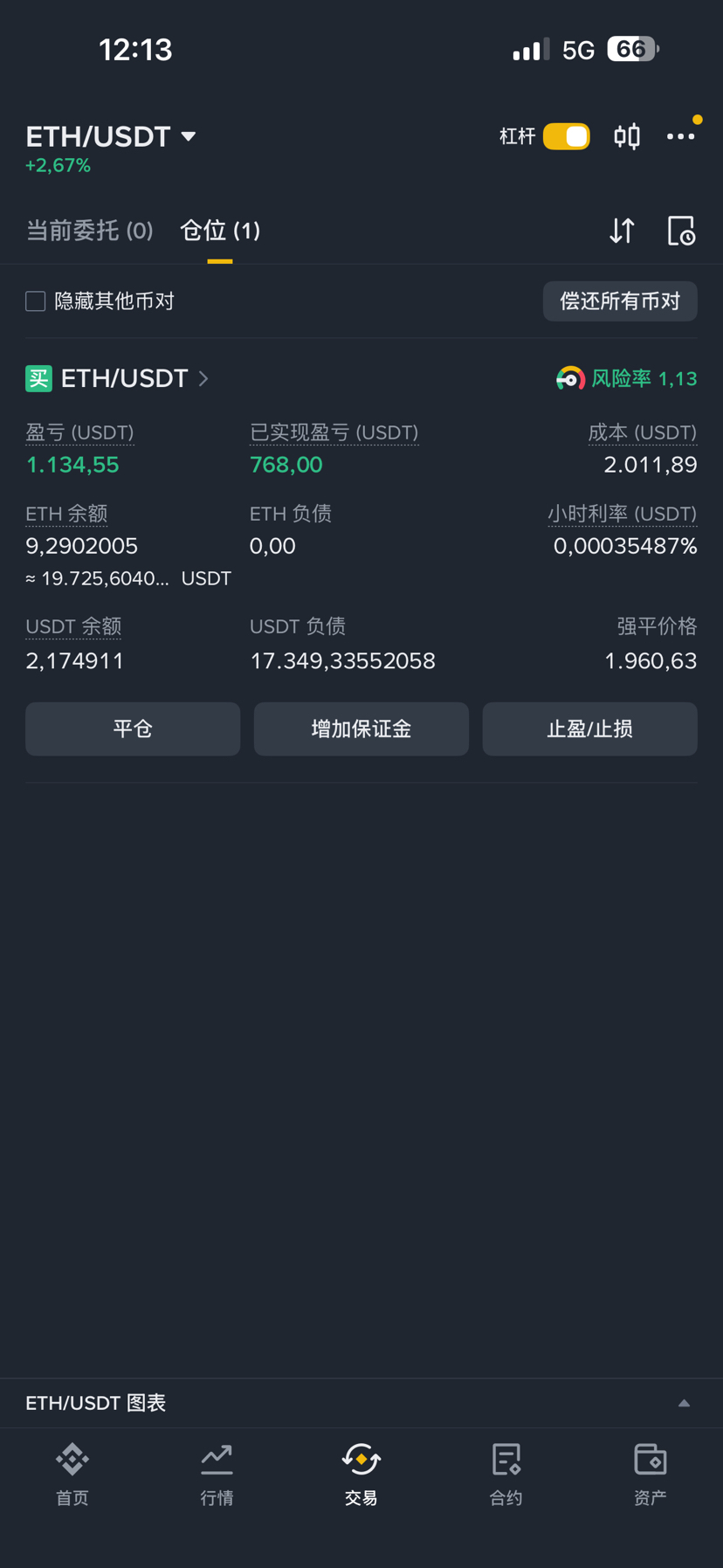The width and height of the screenshot is (723, 1568).
Task: Switch to the 当前委托 (0) tab
Action: pos(89,231)
